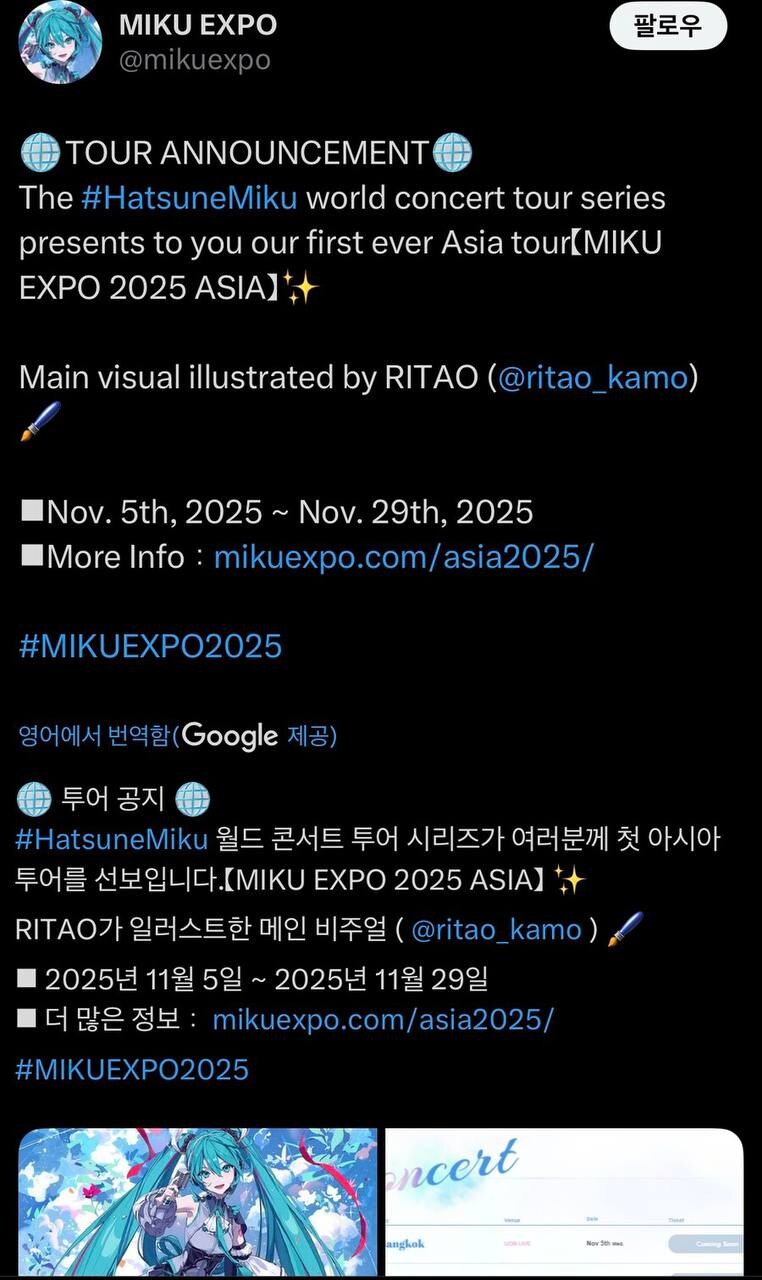This screenshot has height=1280, width=762.
Task: Open the #HatsuneMiku hashtag in original tweet
Action: point(189,197)
